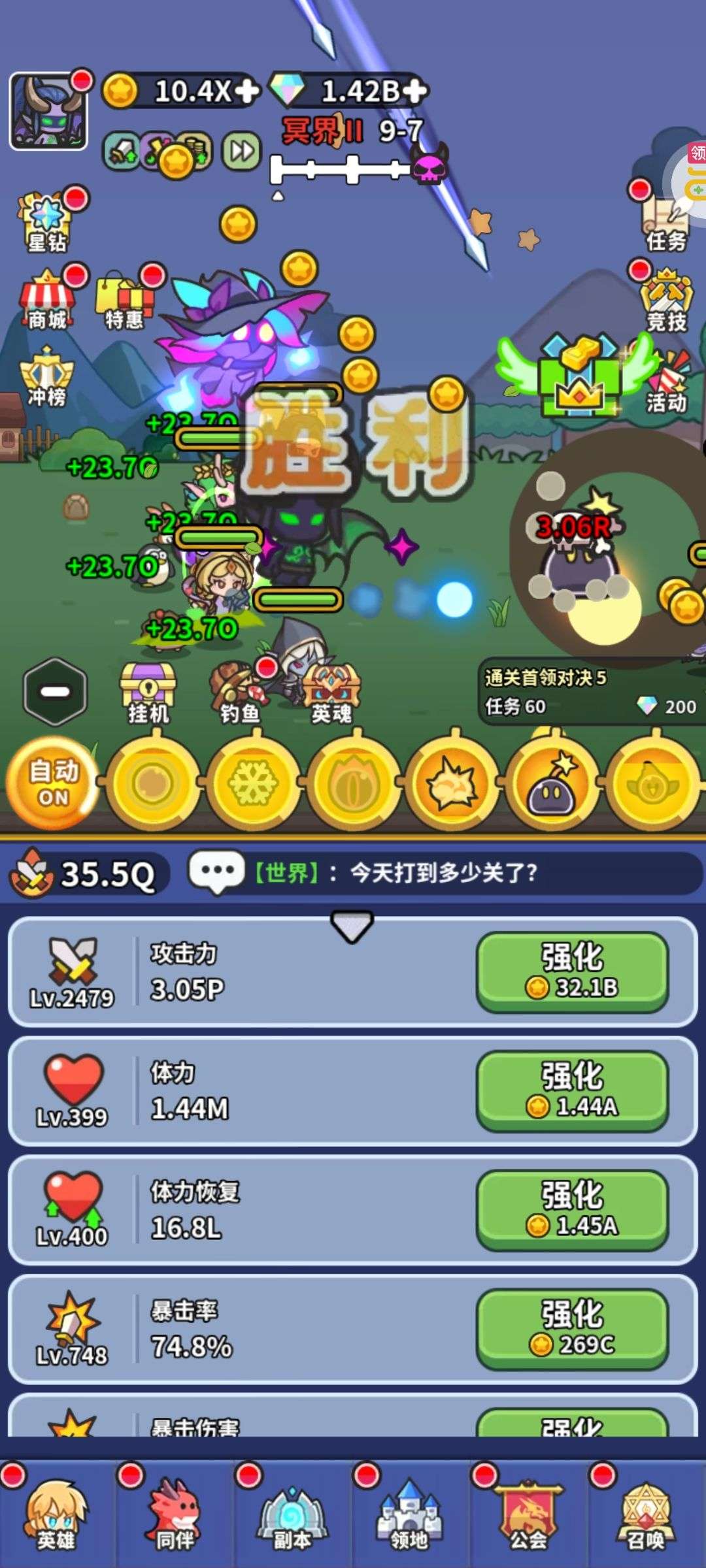Tap 强化 to upgrade 攻击力
This screenshot has width=706, height=1568.
coord(572,972)
